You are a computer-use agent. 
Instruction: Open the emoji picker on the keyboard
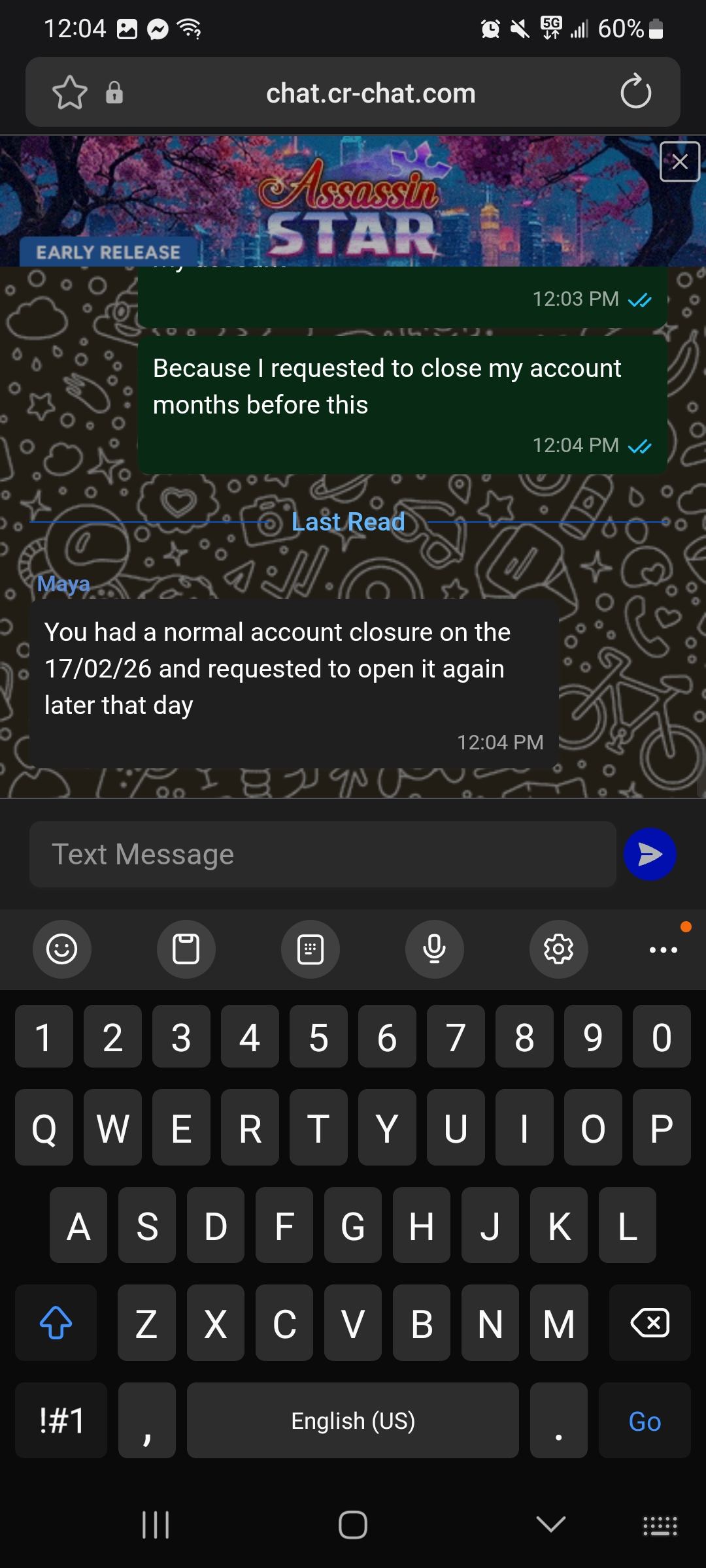[62, 949]
